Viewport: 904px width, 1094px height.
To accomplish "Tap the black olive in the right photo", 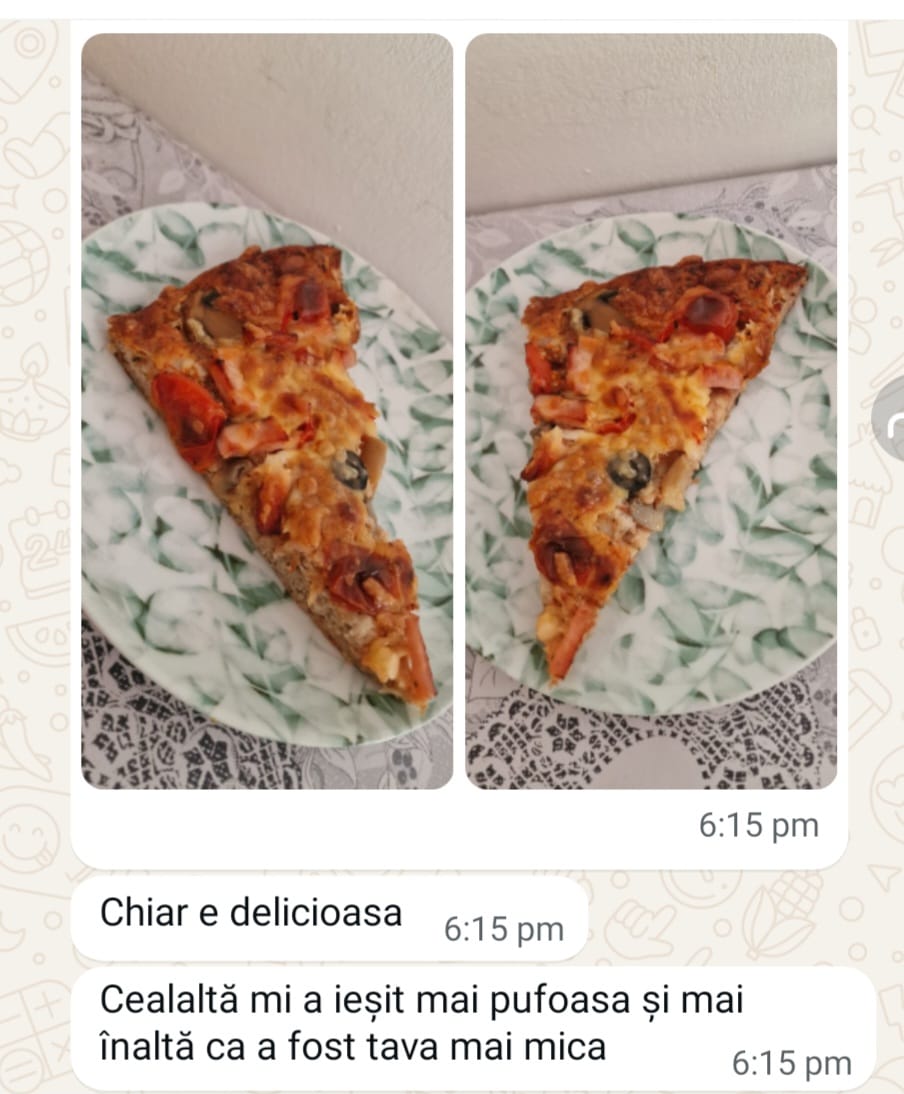I will [x=631, y=470].
